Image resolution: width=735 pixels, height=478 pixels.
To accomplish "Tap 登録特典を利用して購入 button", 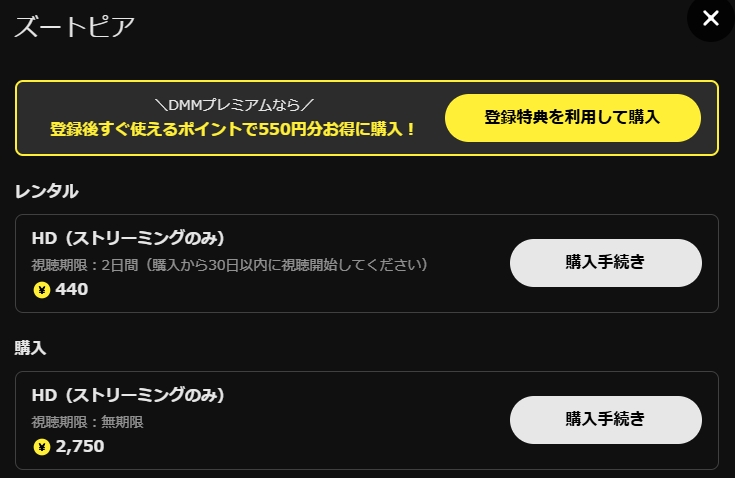I will [x=572, y=118].
